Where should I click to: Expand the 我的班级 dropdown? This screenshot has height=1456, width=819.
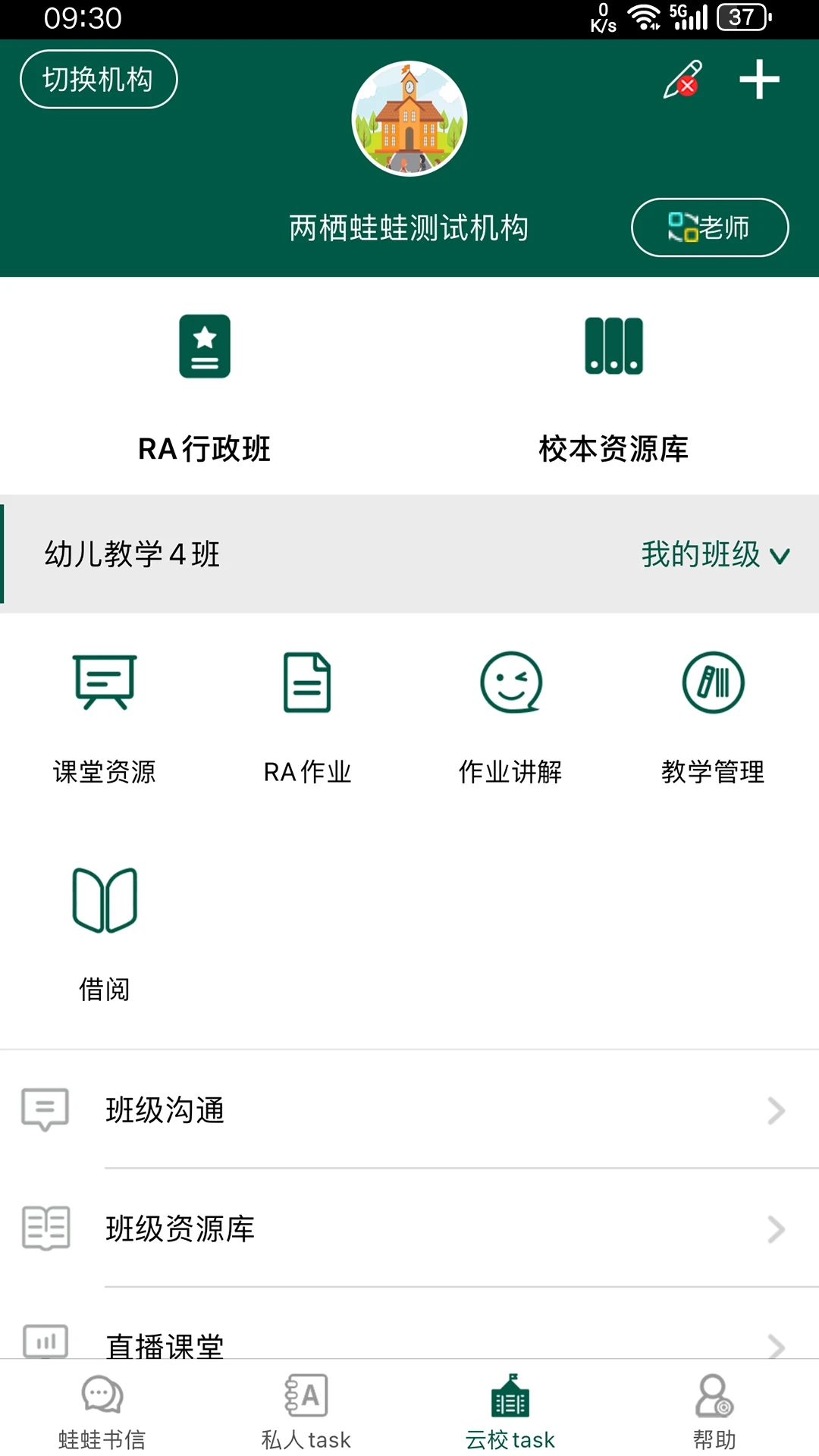[715, 554]
